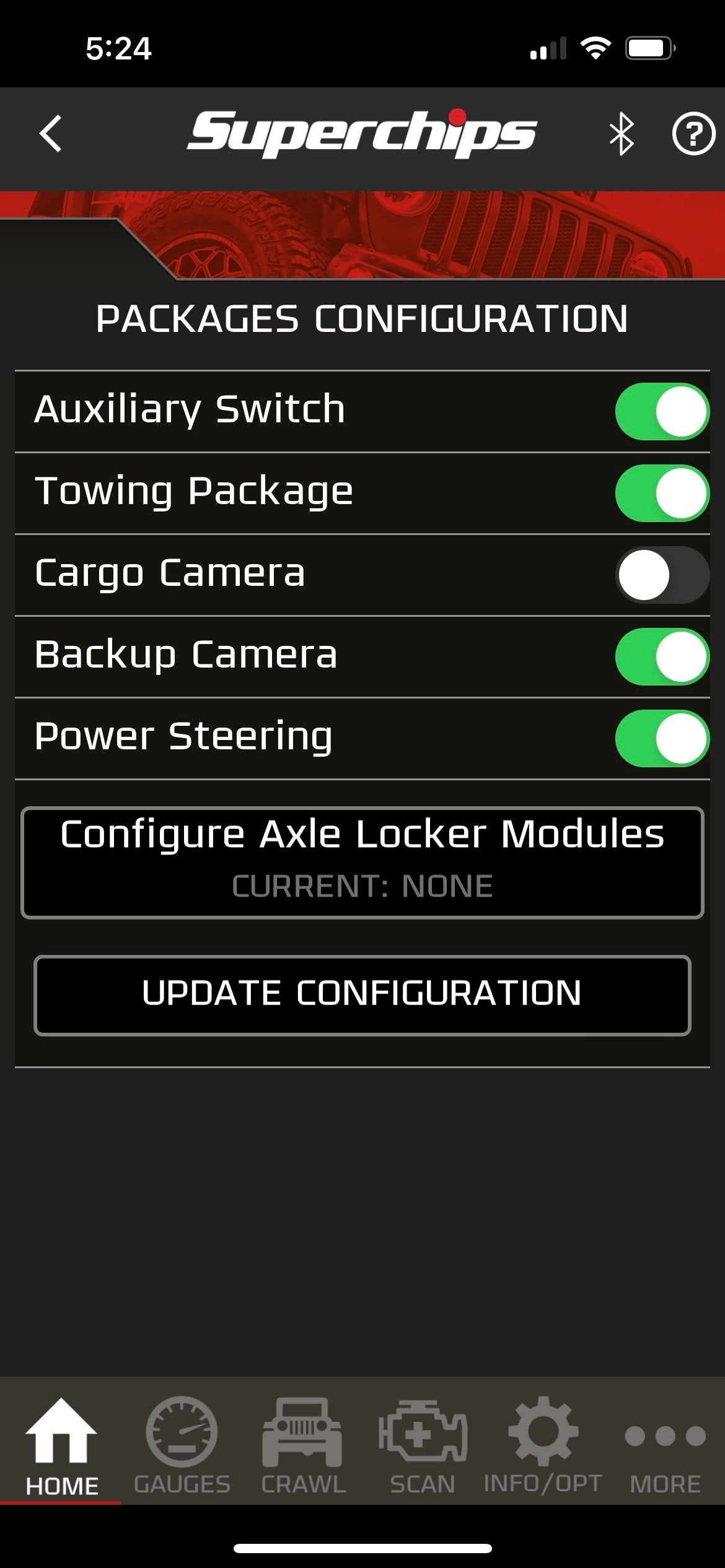This screenshot has width=725, height=1568.
Task: Go back using the arrow icon
Action: tap(51, 133)
